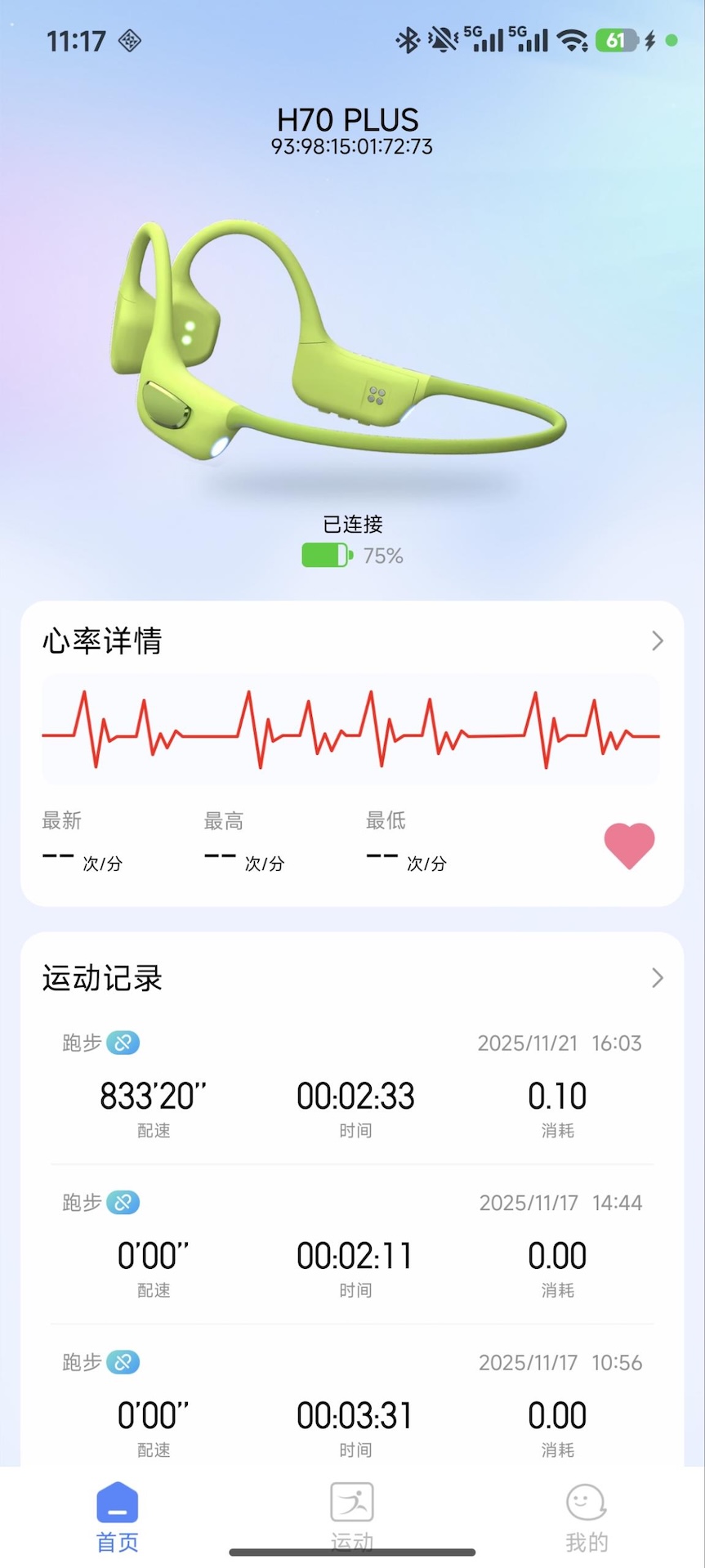Expand 运动记录 via its right chevron

(658, 977)
